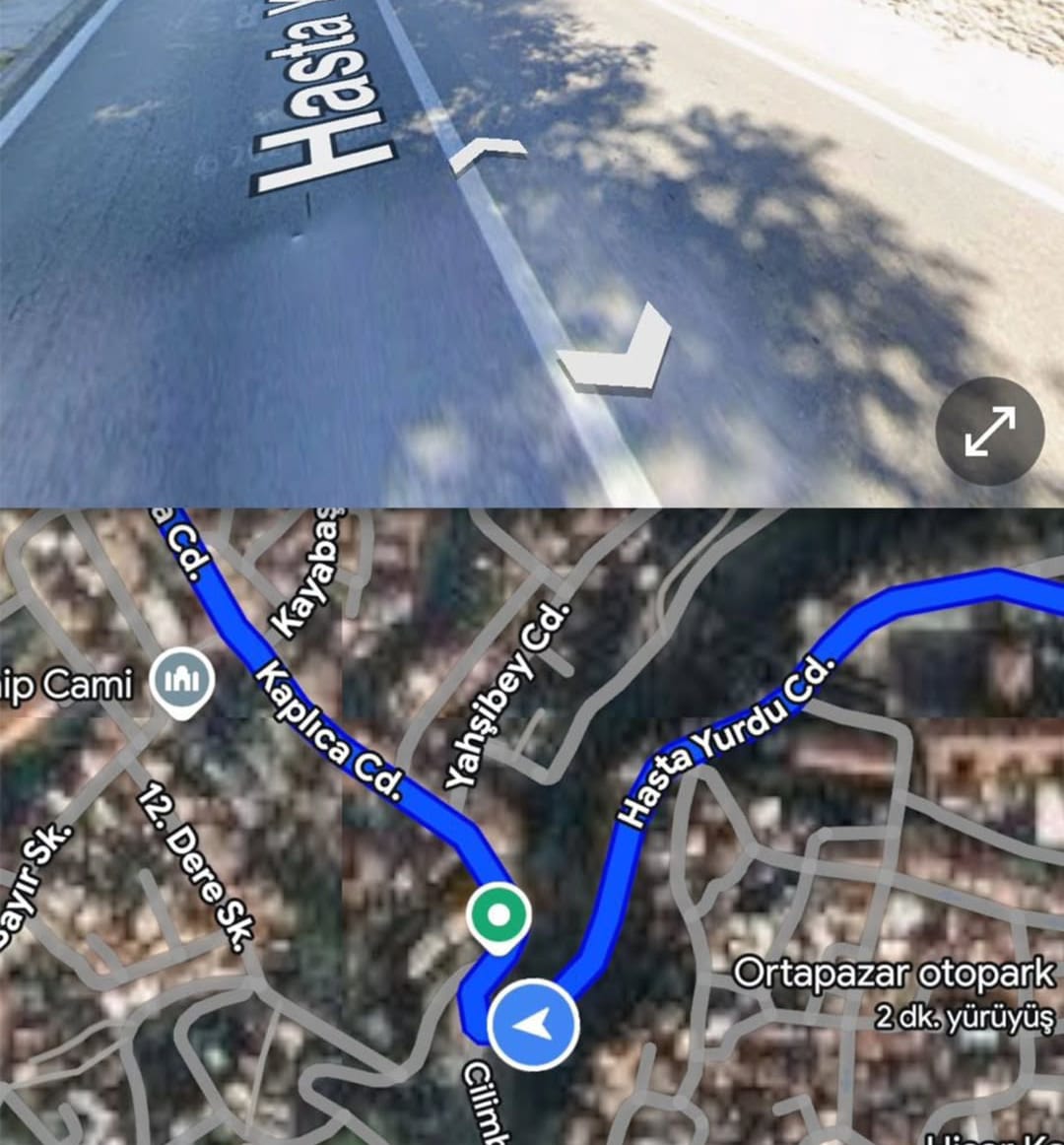Select the blue current position arrow marker

coord(533,1025)
